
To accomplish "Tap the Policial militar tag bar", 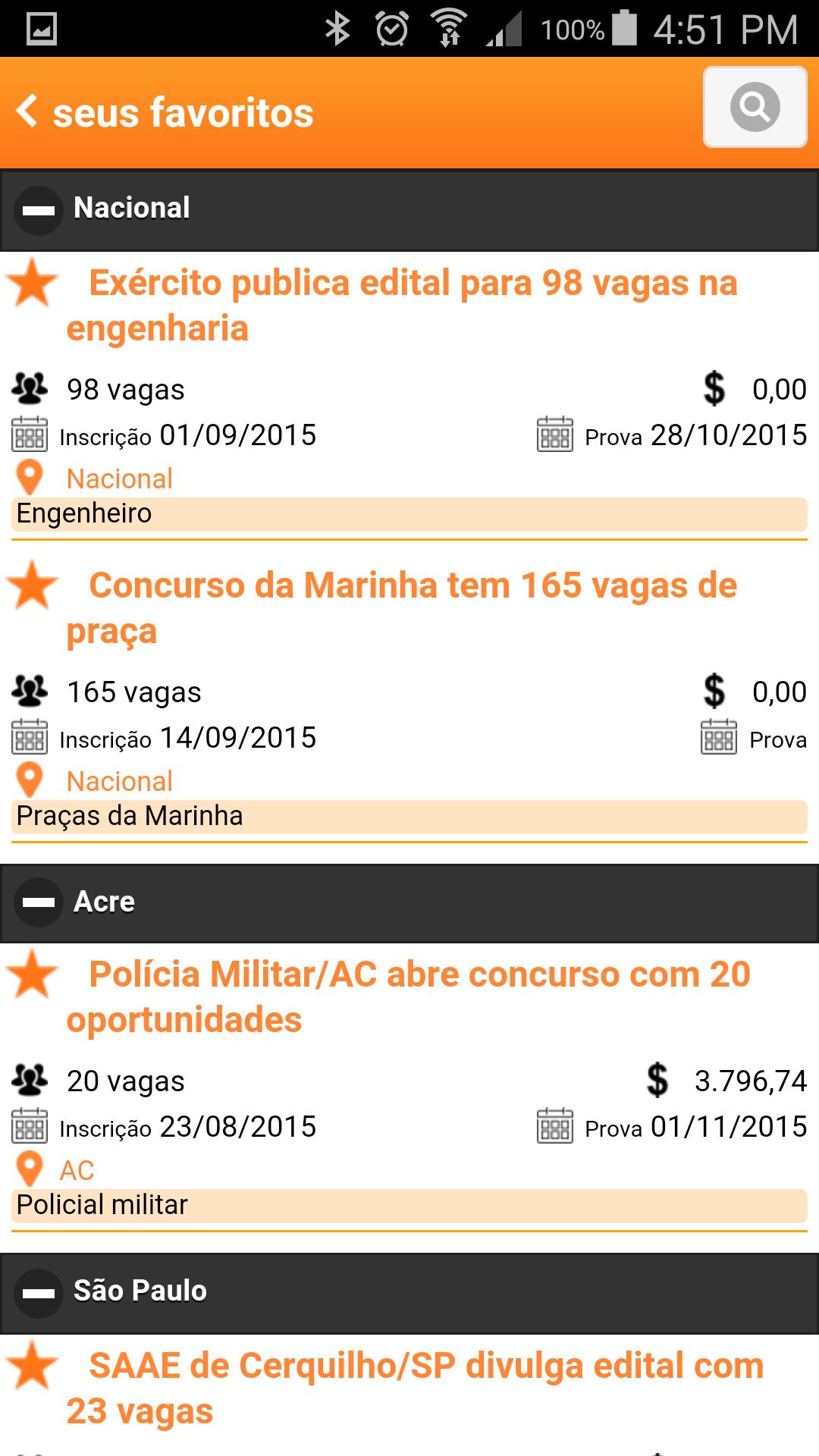I will (x=409, y=1204).
